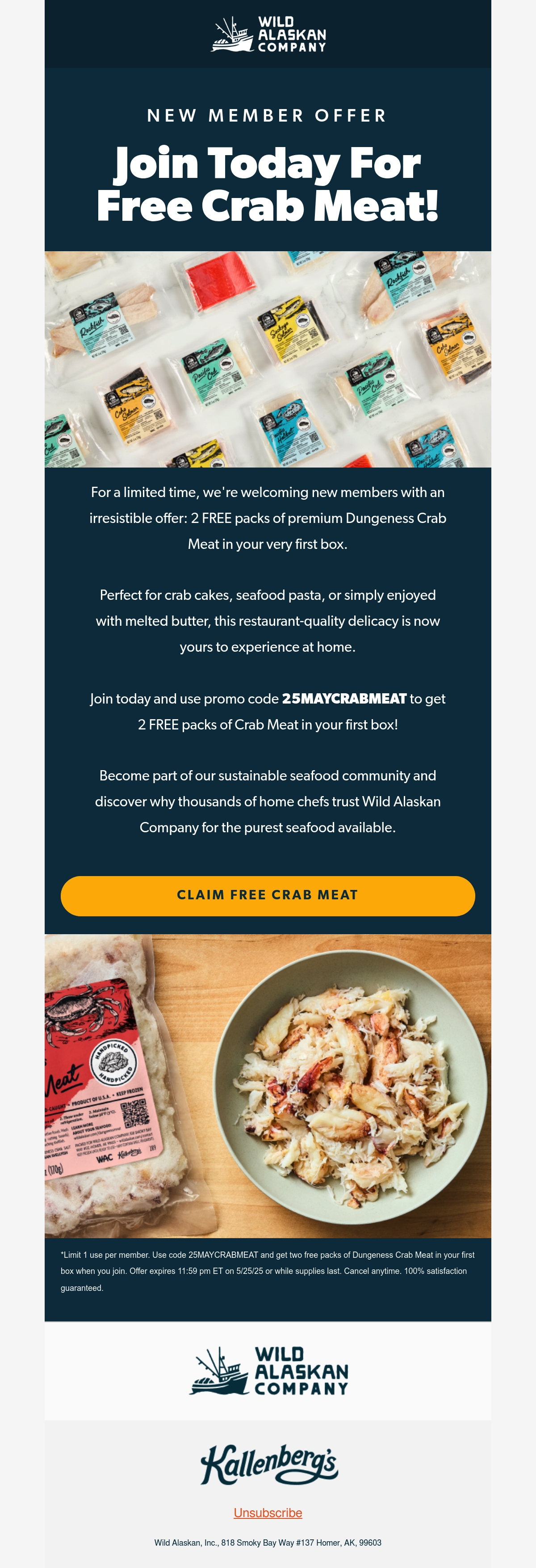Open the Unsubscribe link
This screenshot has width=536, height=1568.
click(x=268, y=1513)
